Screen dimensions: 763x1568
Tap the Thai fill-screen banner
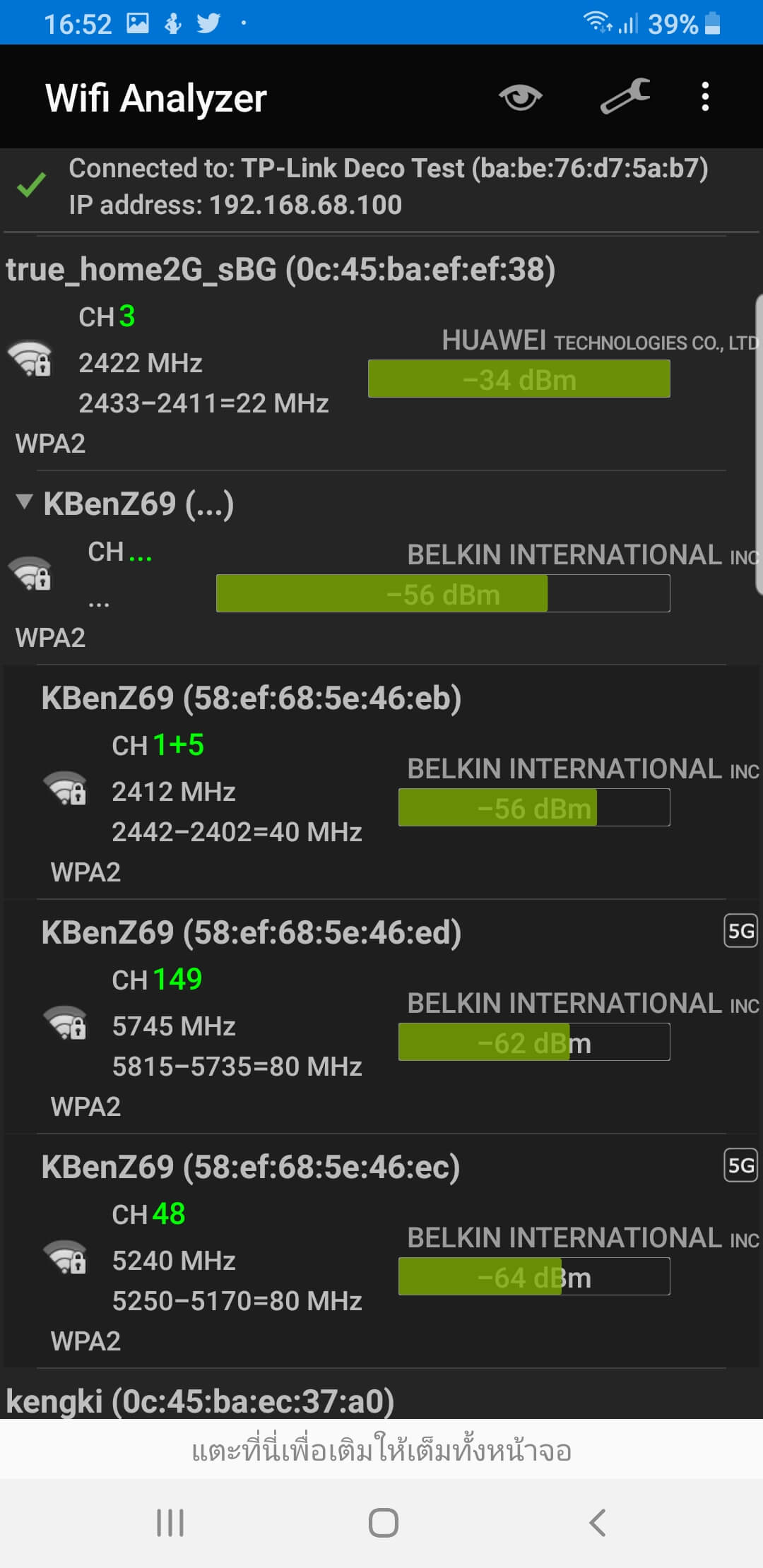381,1449
